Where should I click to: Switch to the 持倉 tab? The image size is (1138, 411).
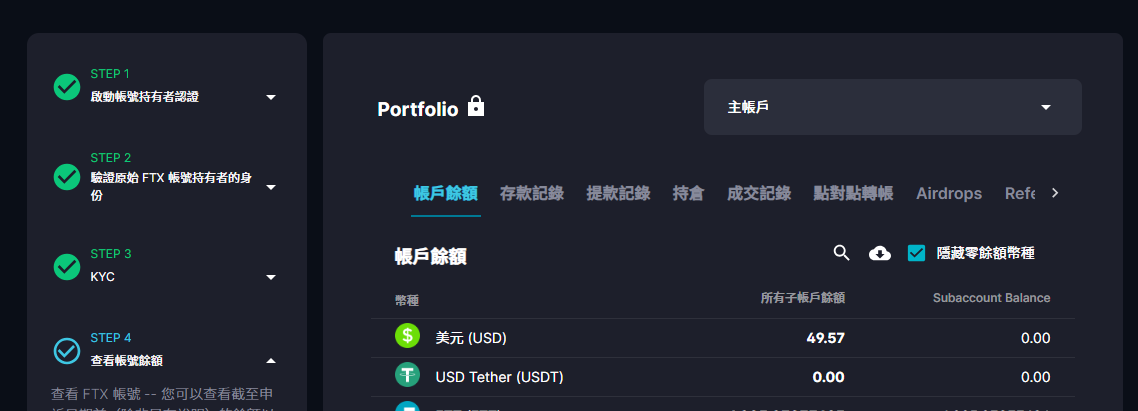pos(688,193)
